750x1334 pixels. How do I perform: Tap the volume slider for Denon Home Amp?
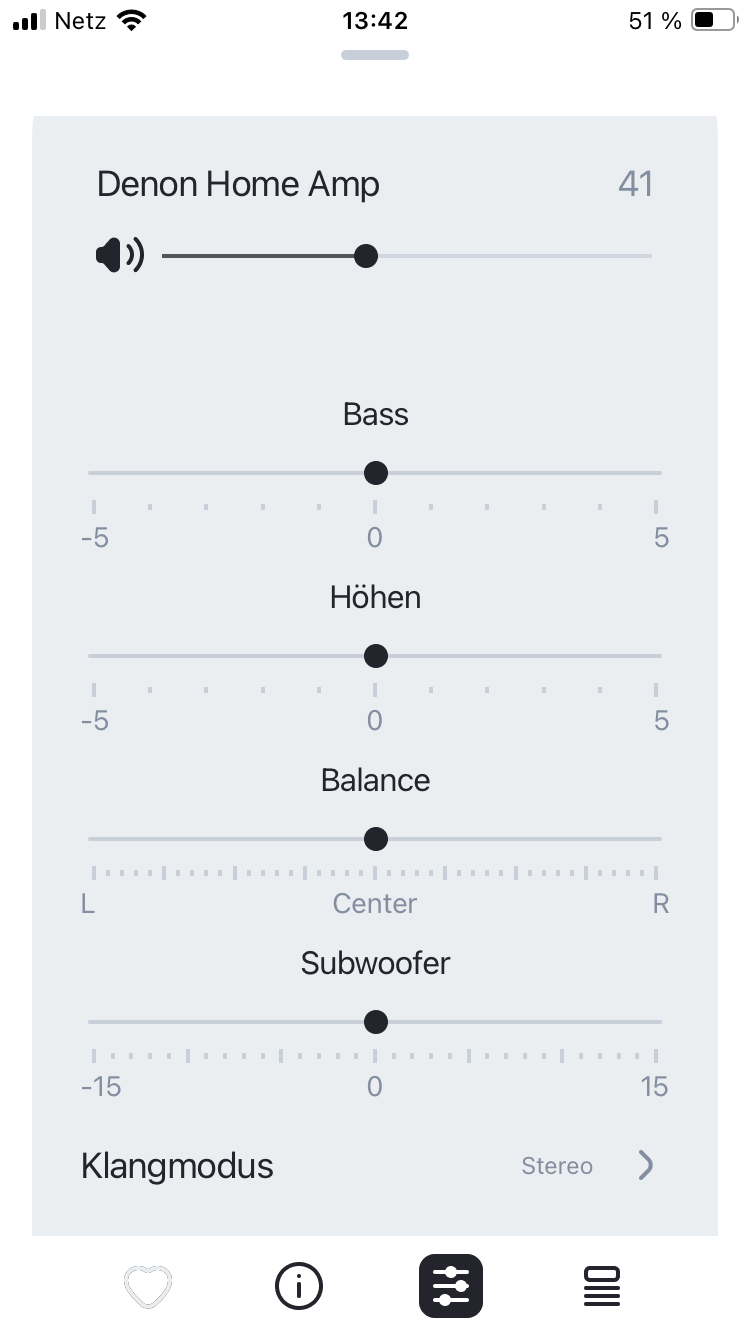406,256
